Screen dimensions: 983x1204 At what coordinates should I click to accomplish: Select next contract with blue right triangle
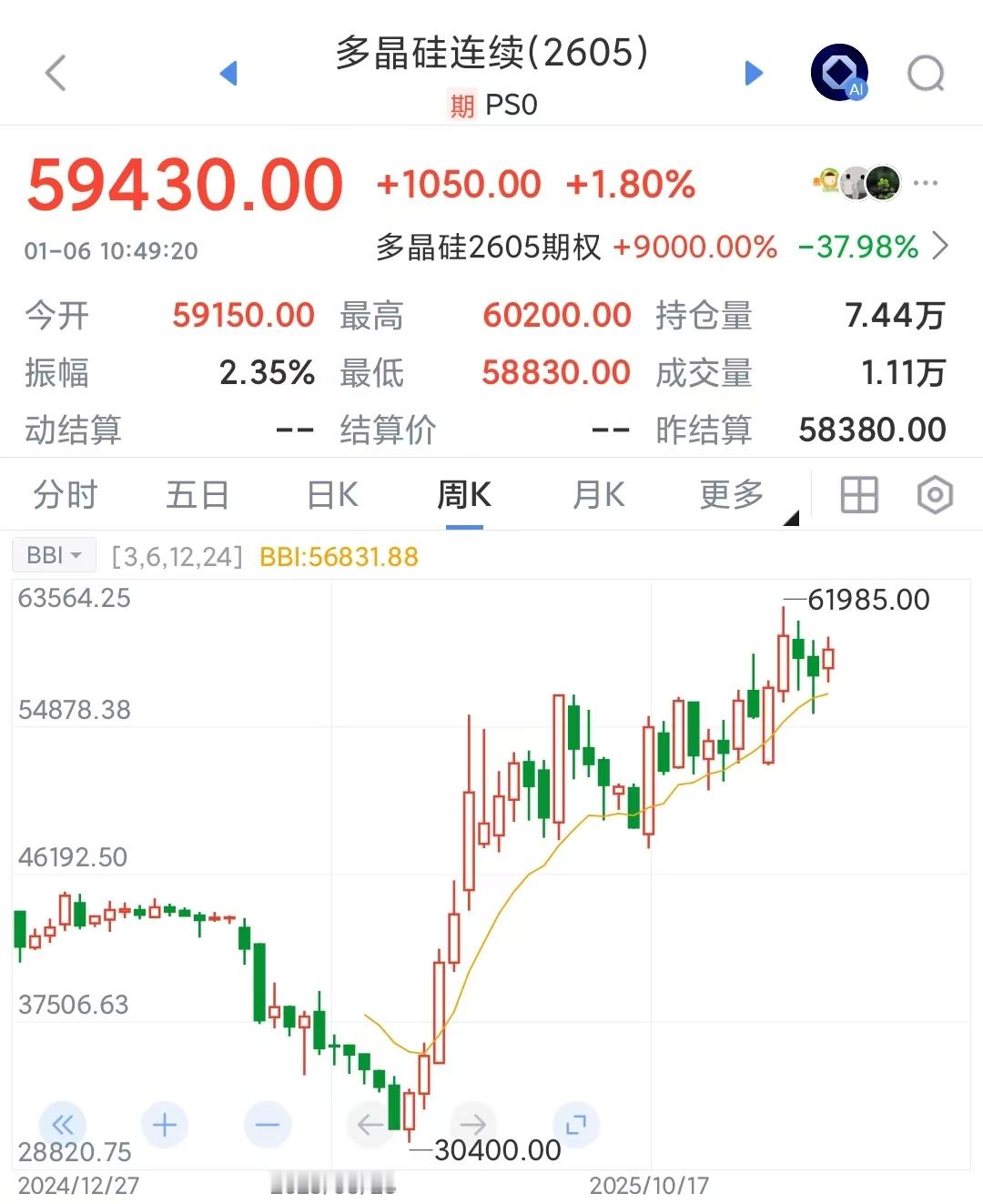tap(754, 72)
